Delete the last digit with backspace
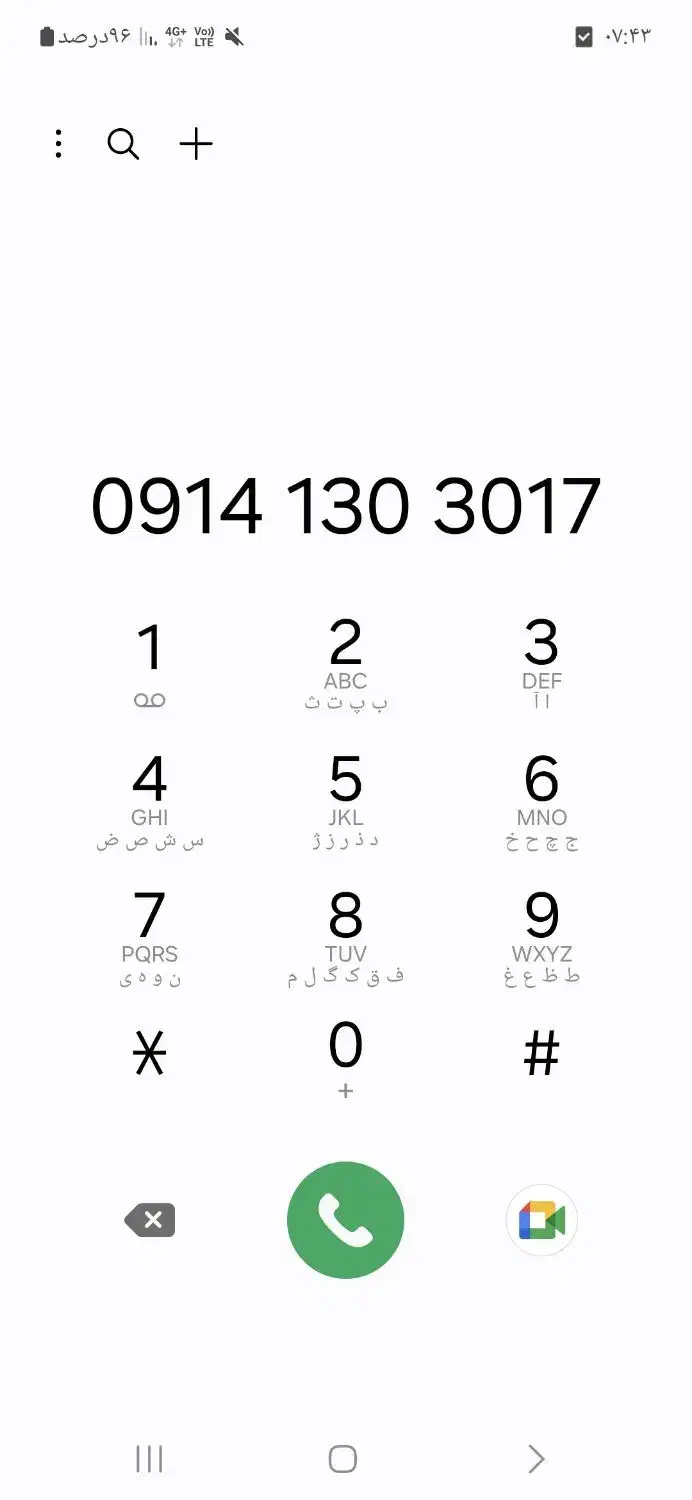This screenshot has width=692, height=1500. click(x=150, y=1220)
